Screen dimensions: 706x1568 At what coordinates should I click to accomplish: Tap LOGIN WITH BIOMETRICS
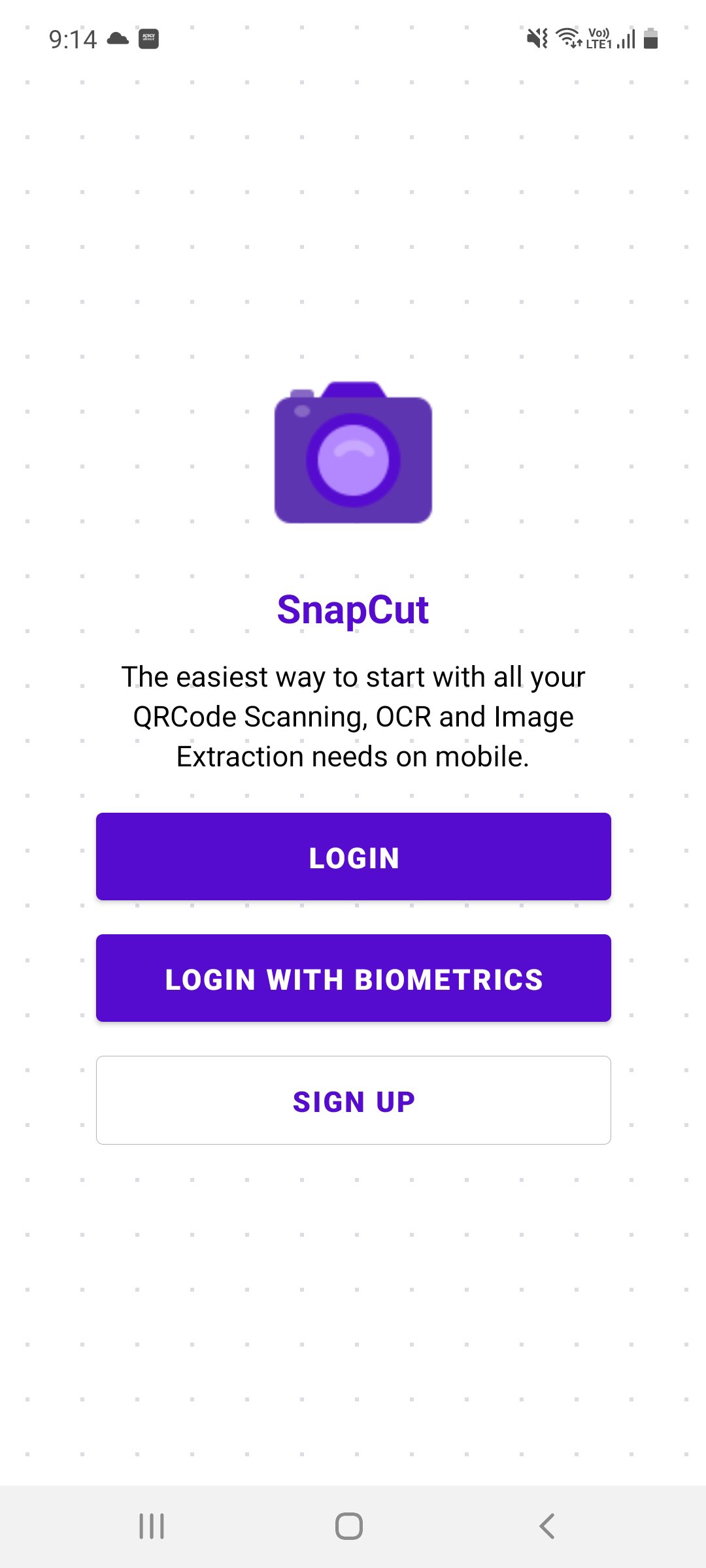tap(353, 978)
